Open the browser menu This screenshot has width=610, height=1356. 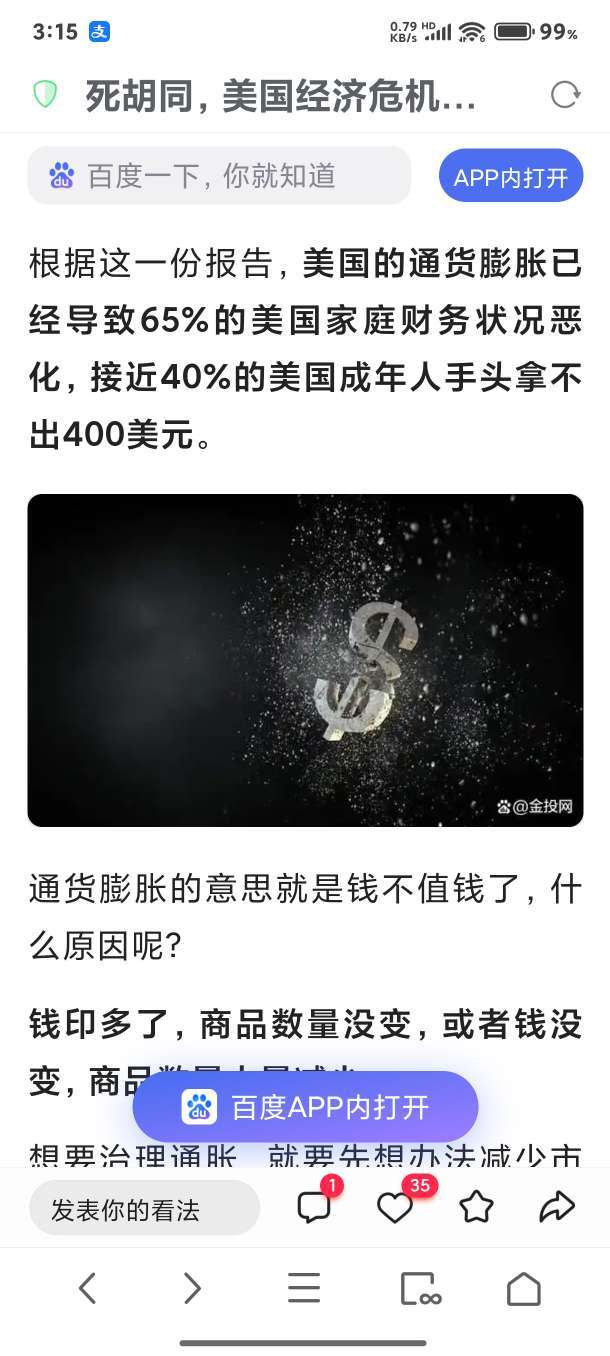[304, 1289]
